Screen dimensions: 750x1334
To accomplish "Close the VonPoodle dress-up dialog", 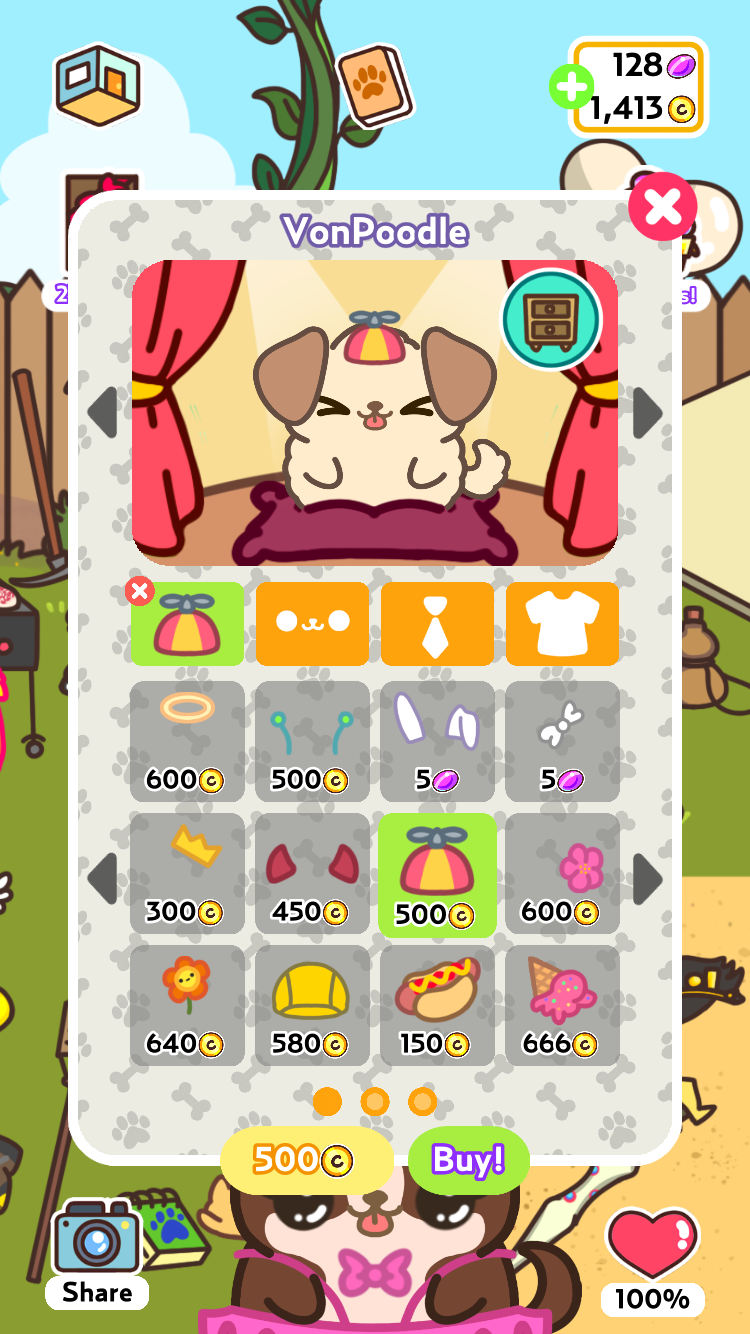I will coord(662,207).
